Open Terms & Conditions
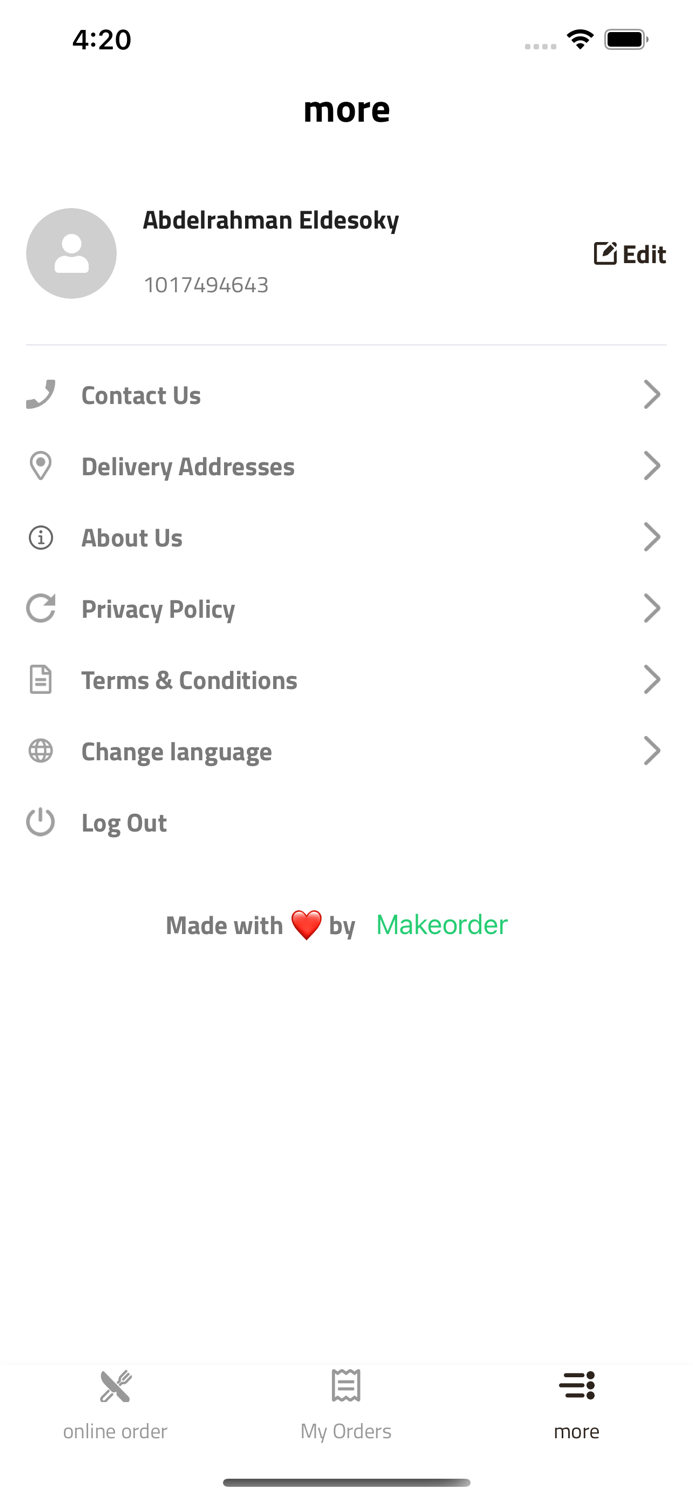 (x=189, y=681)
